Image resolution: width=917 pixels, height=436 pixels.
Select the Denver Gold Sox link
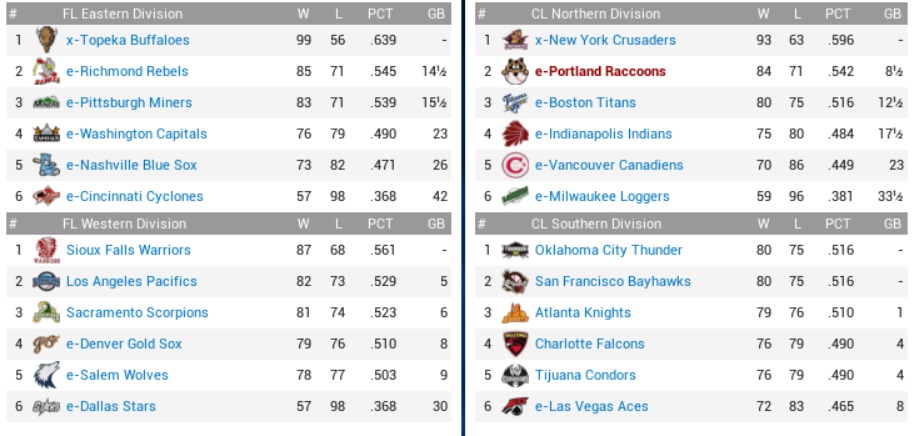click(124, 344)
